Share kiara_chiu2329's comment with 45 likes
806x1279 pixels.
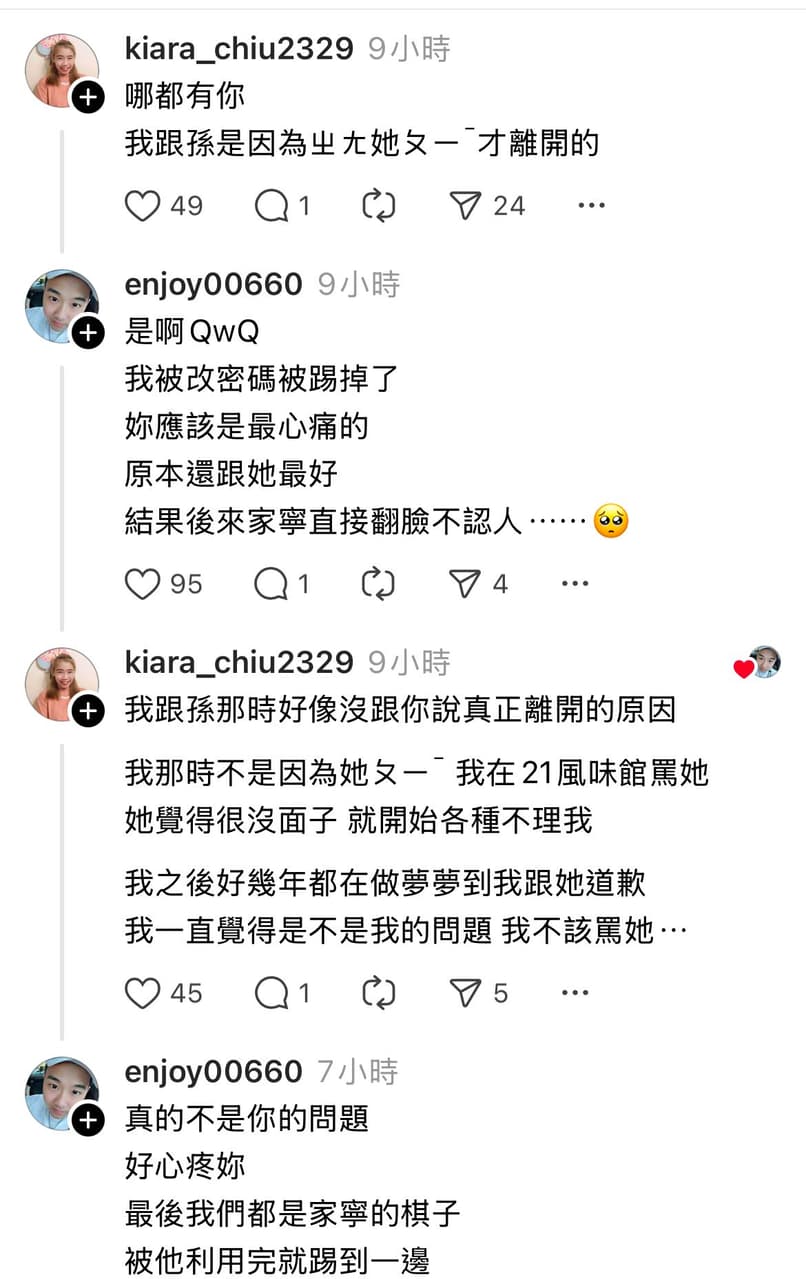pyautogui.click(x=466, y=993)
